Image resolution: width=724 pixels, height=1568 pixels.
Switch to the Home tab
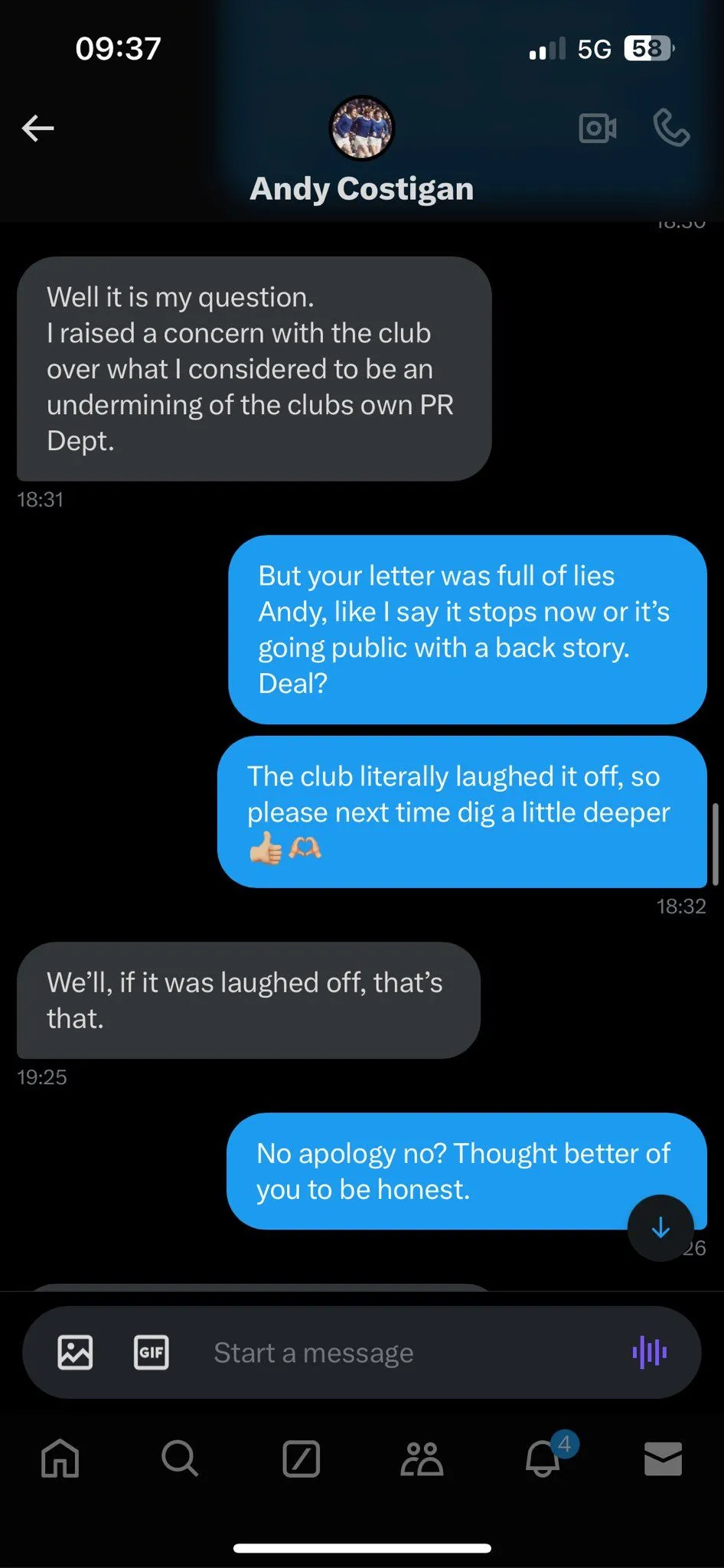coord(60,1458)
